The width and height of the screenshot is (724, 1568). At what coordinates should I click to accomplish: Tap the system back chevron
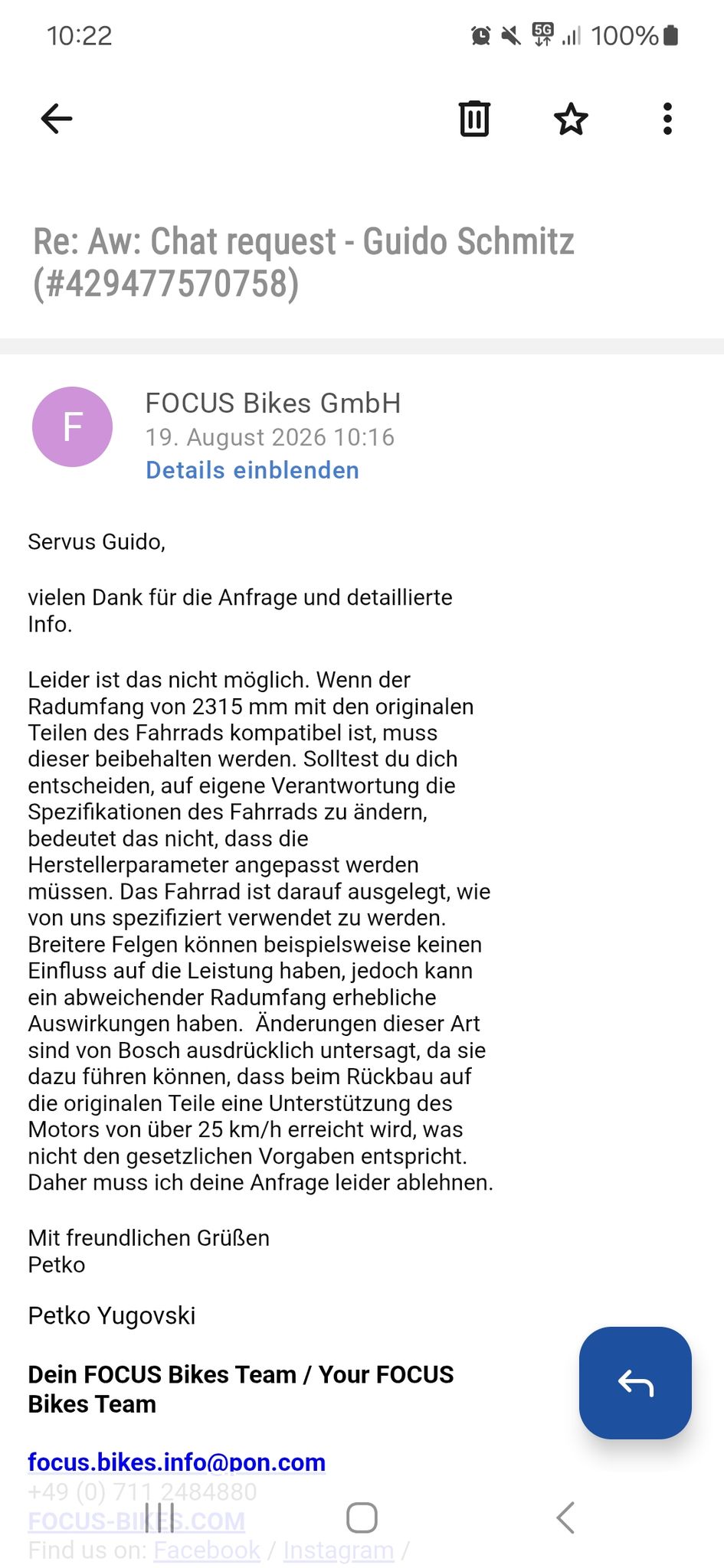[565, 1517]
